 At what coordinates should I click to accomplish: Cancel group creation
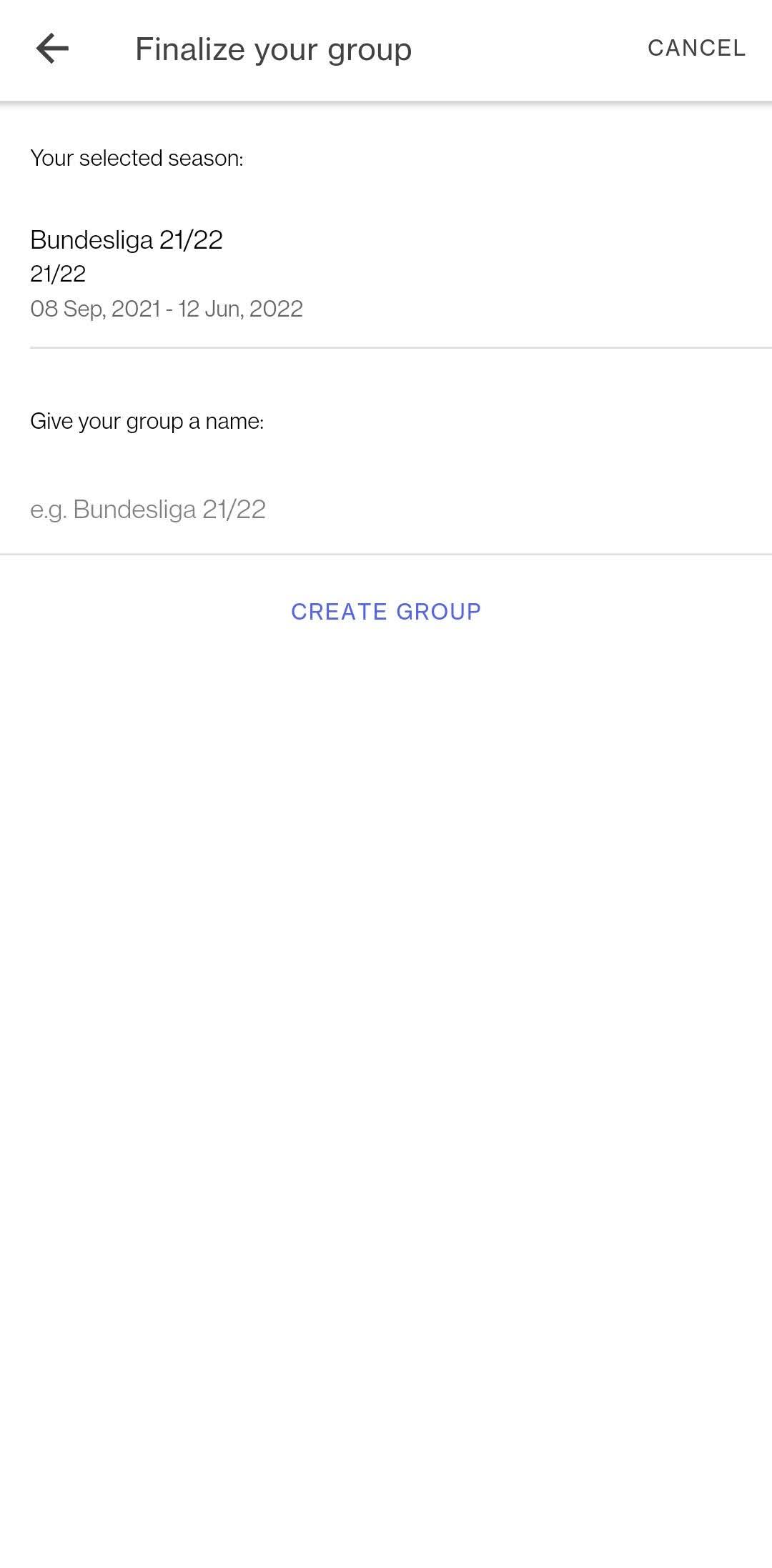(x=696, y=48)
